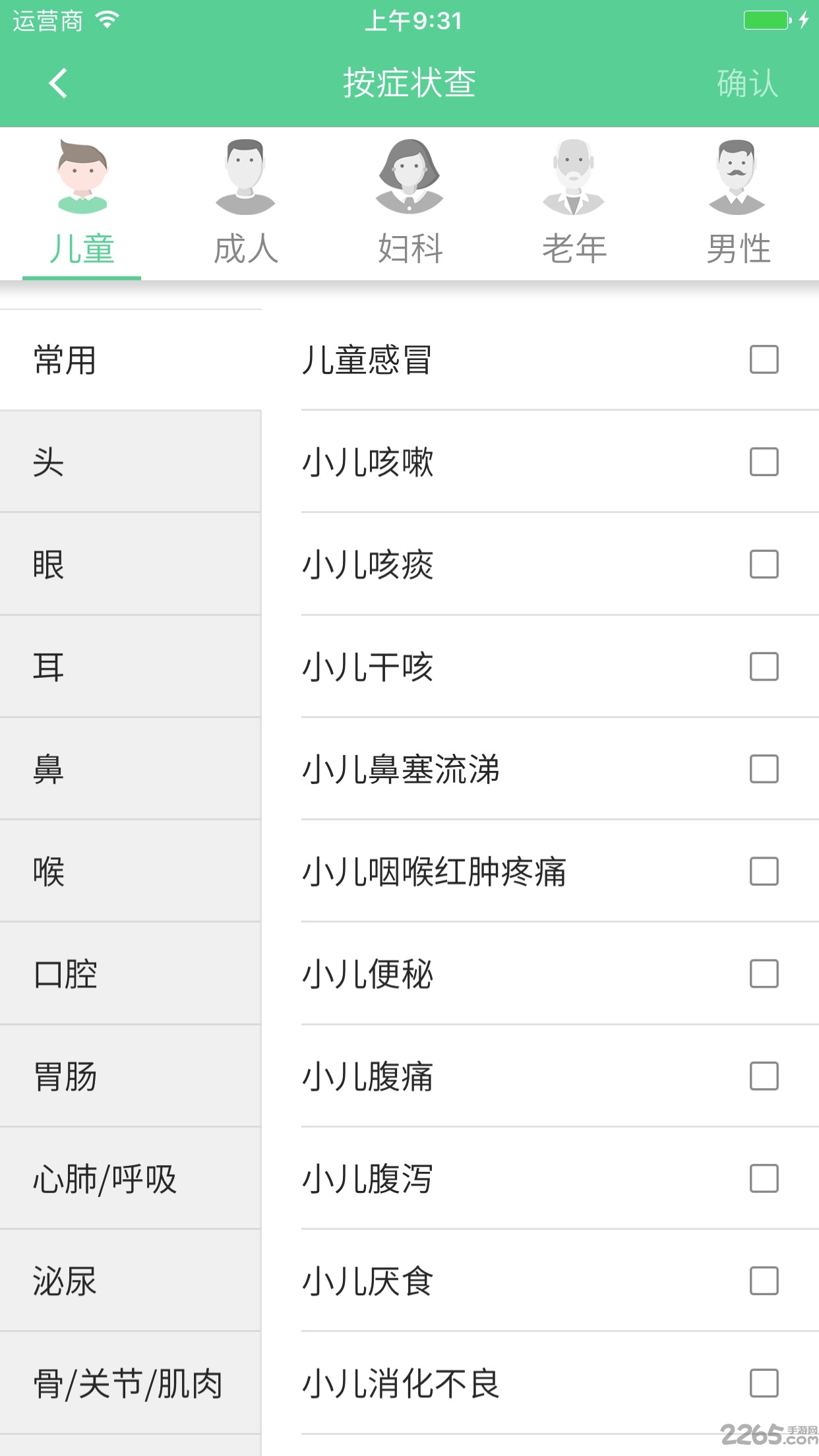Open the 鼻 category
This screenshot has width=819, height=1456.
[131, 769]
